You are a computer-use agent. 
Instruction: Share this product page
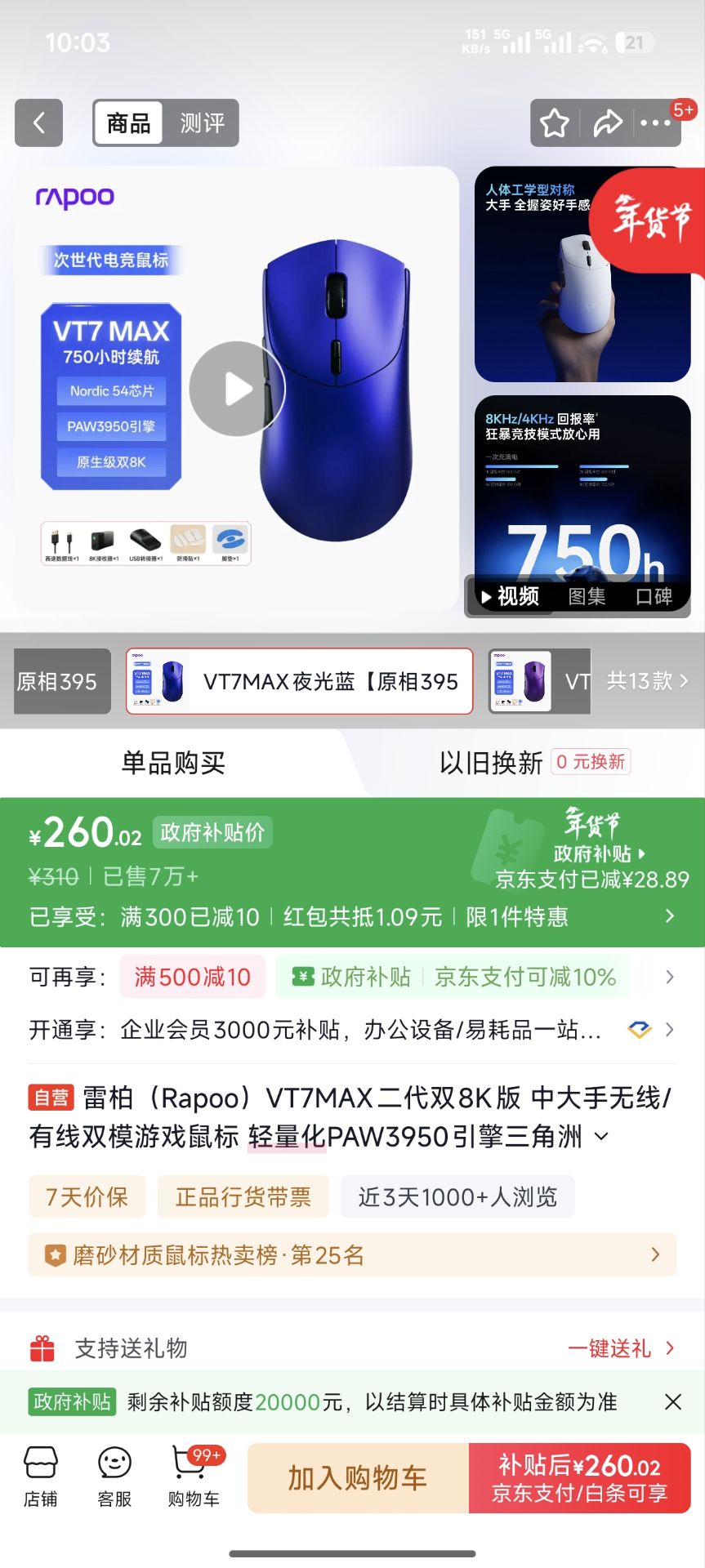pyautogui.click(x=607, y=123)
